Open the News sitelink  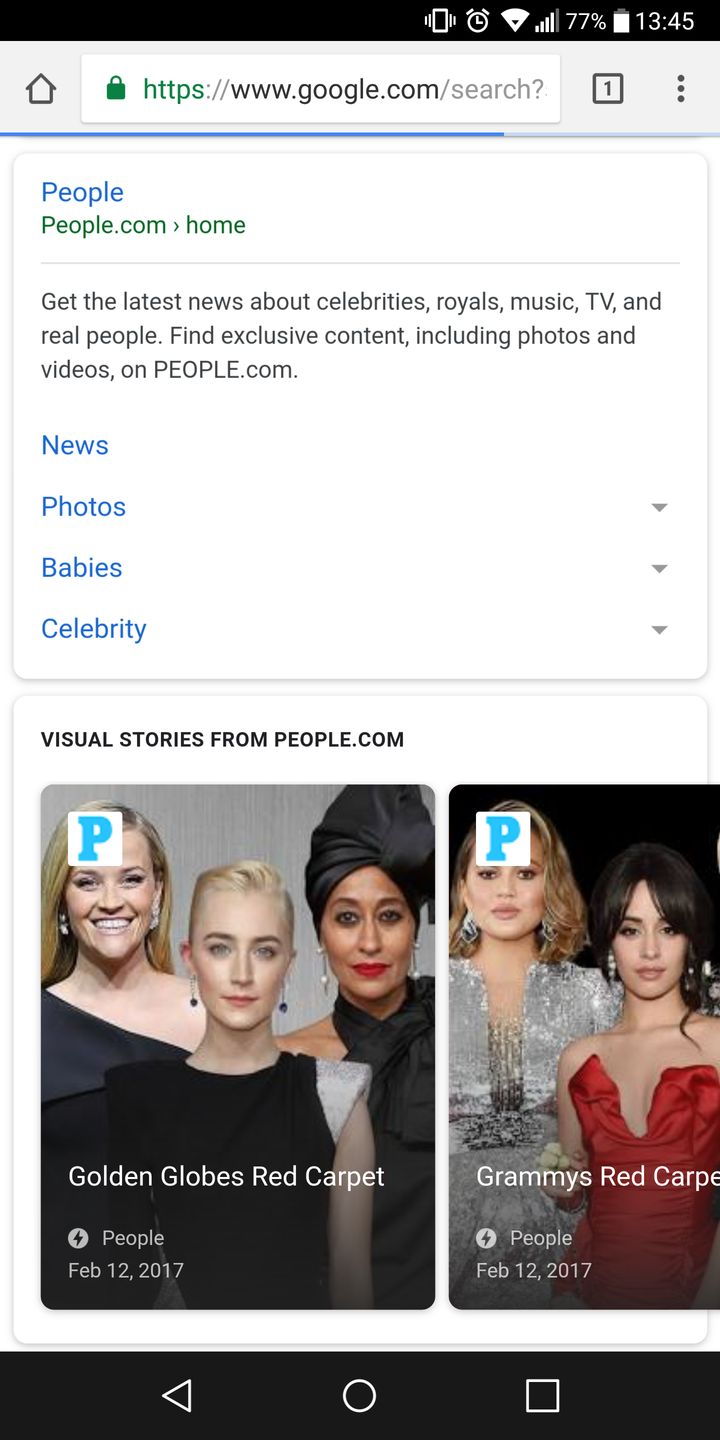point(75,445)
